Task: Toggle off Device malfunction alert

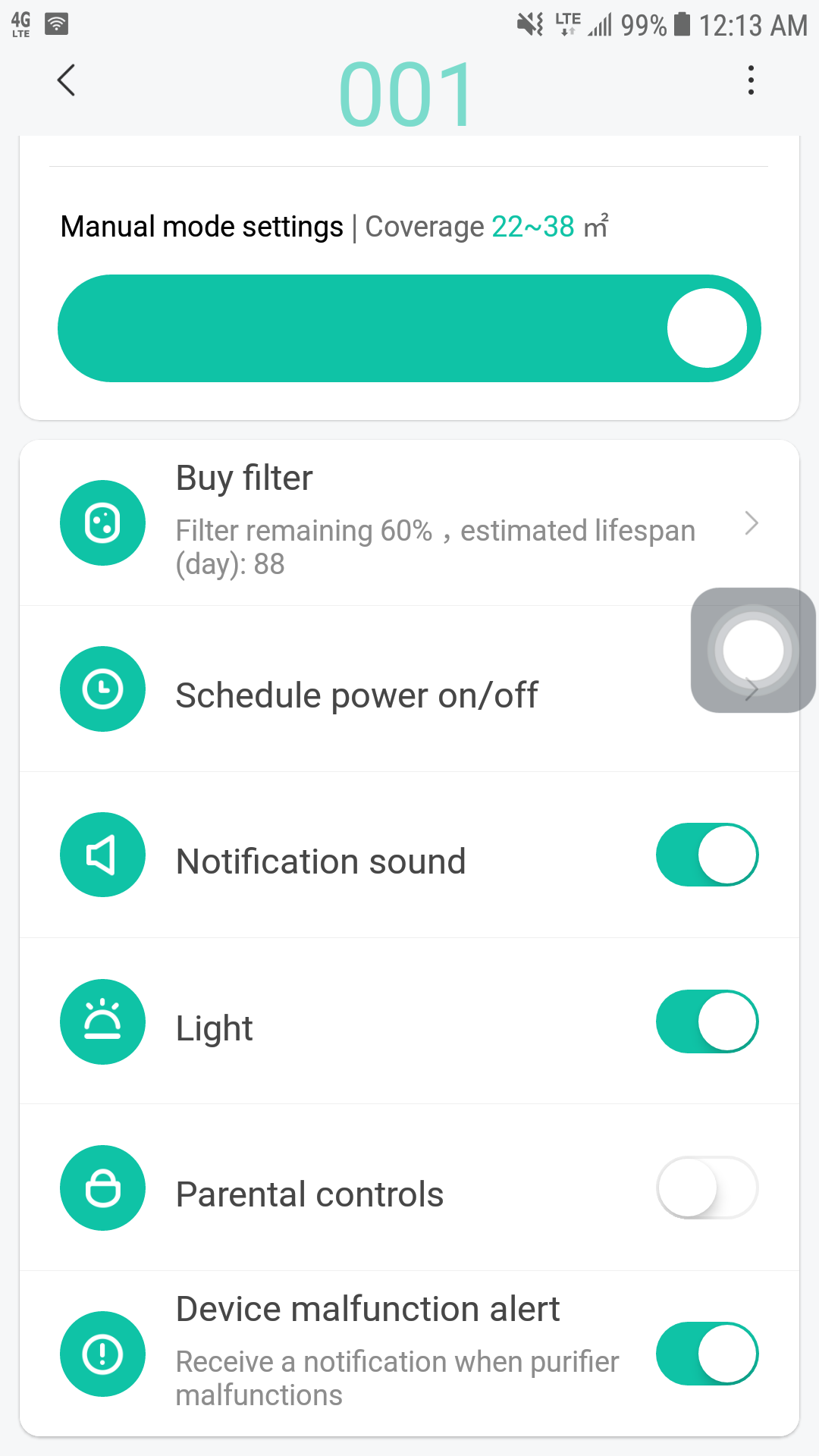Action: click(707, 1354)
